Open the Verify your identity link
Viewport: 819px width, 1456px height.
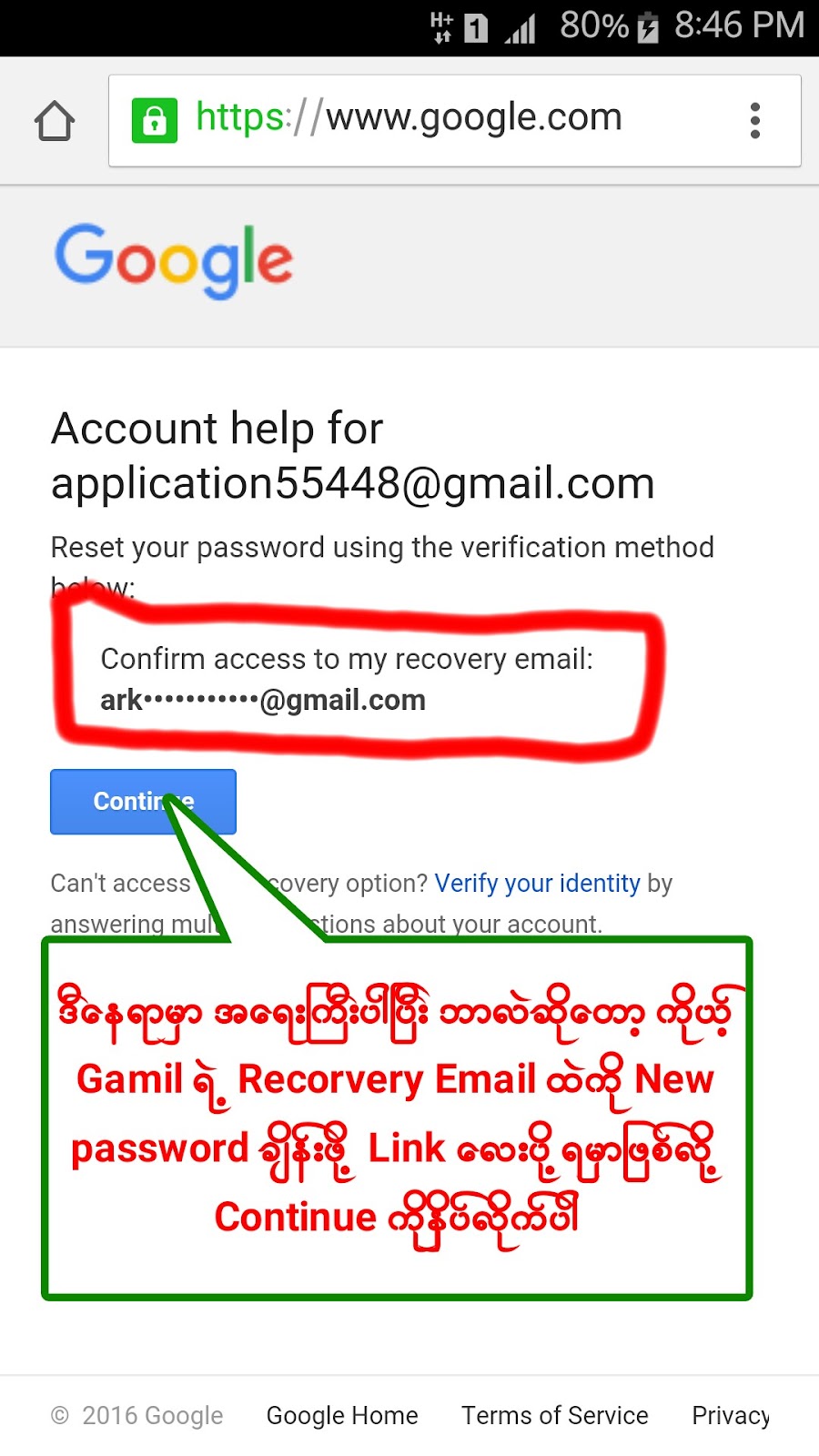(x=537, y=883)
